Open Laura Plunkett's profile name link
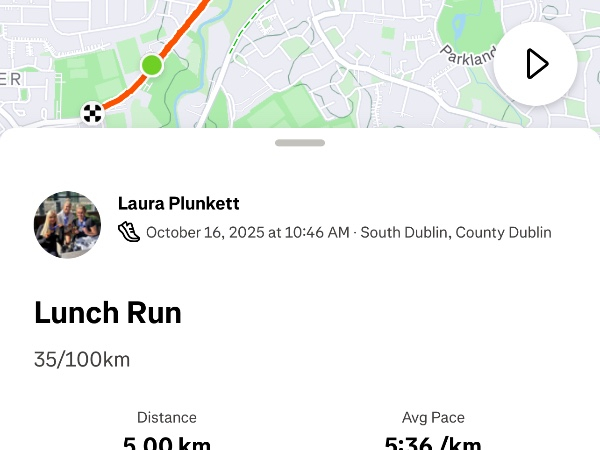This screenshot has width=600, height=450. coord(178,204)
